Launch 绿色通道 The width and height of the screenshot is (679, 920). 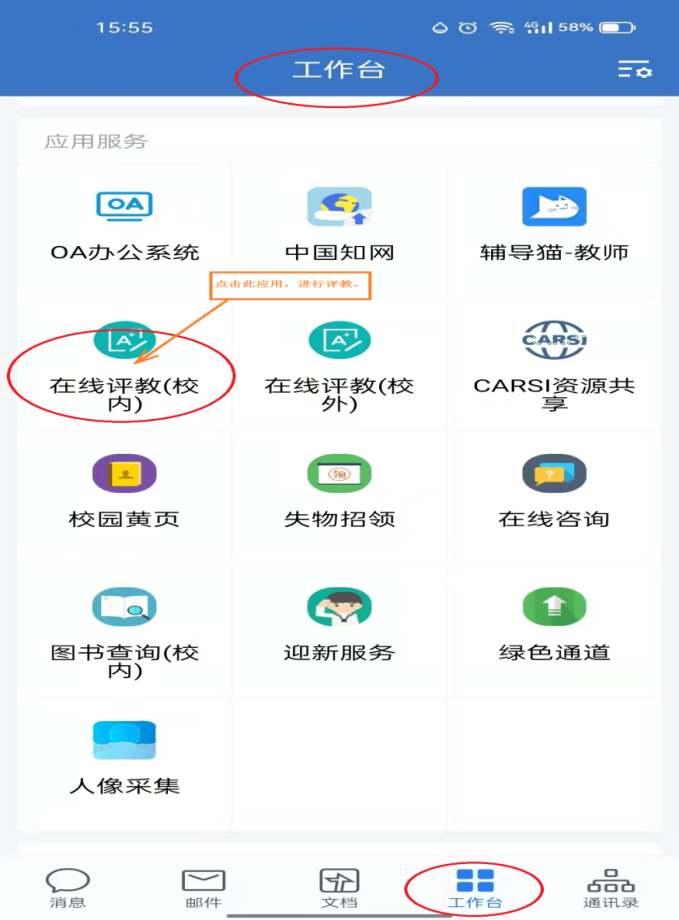coord(554,625)
